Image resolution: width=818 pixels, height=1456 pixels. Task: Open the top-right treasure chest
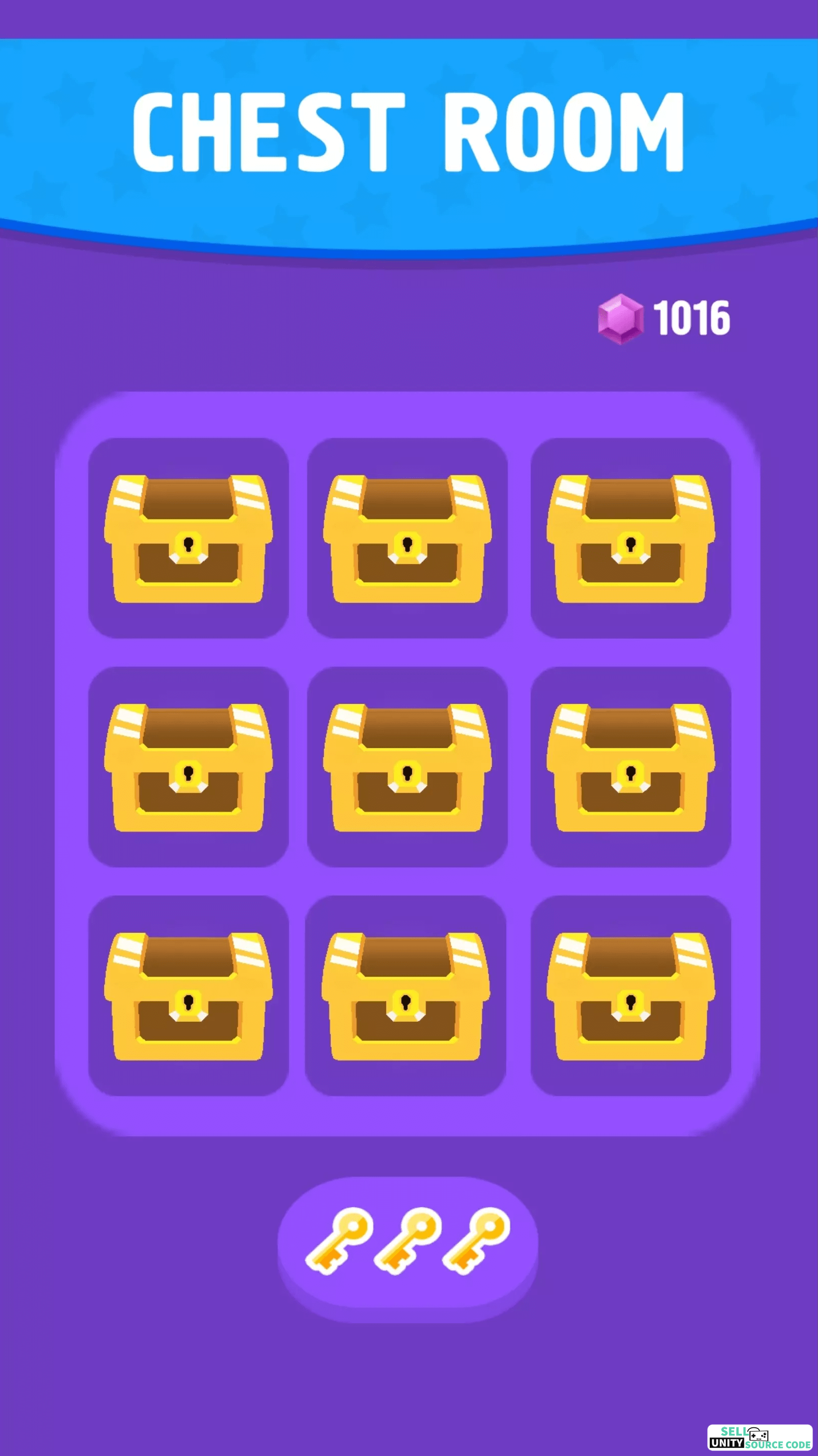(630, 539)
